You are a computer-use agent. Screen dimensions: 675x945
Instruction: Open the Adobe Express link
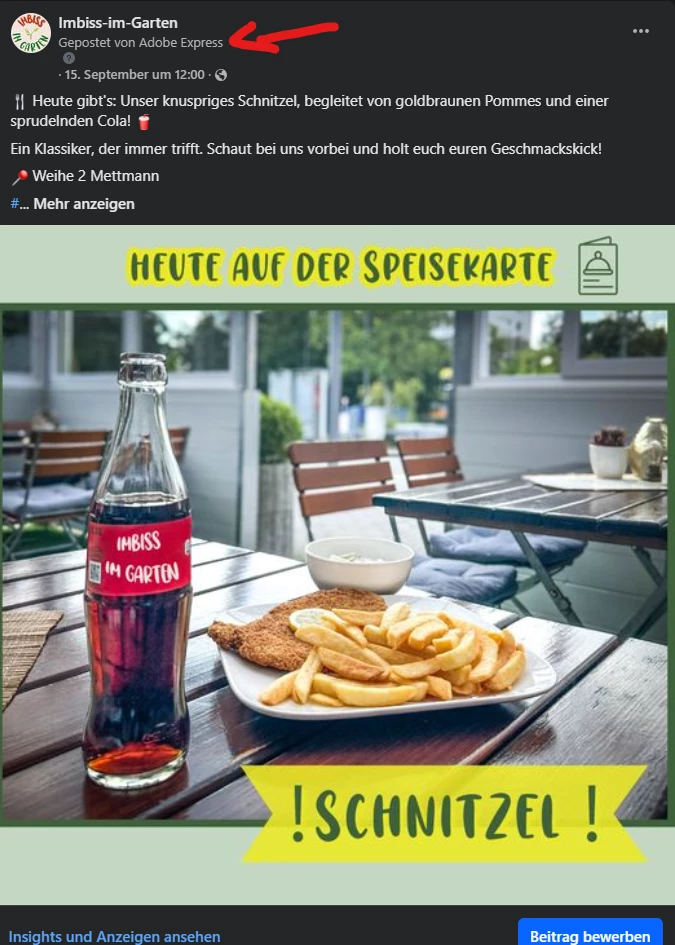click(x=181, y=43)
